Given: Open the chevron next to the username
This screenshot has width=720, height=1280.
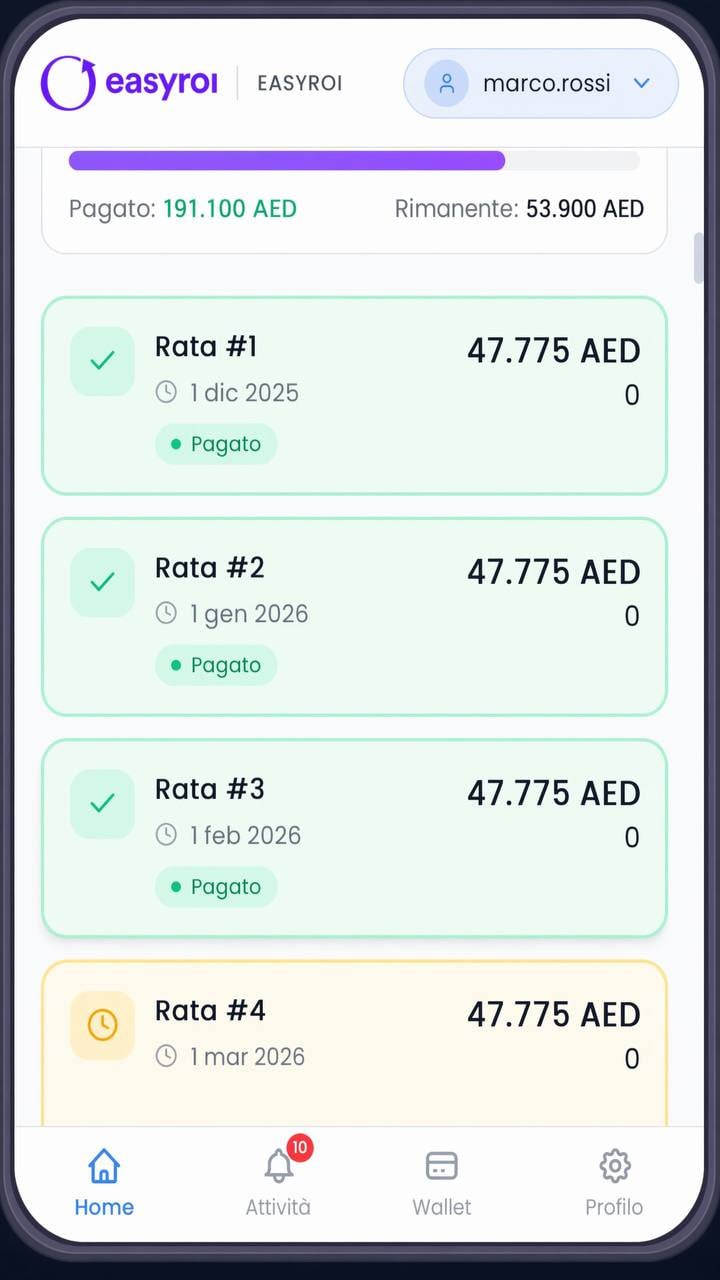Looking at the screenshot, I should 642,83.
